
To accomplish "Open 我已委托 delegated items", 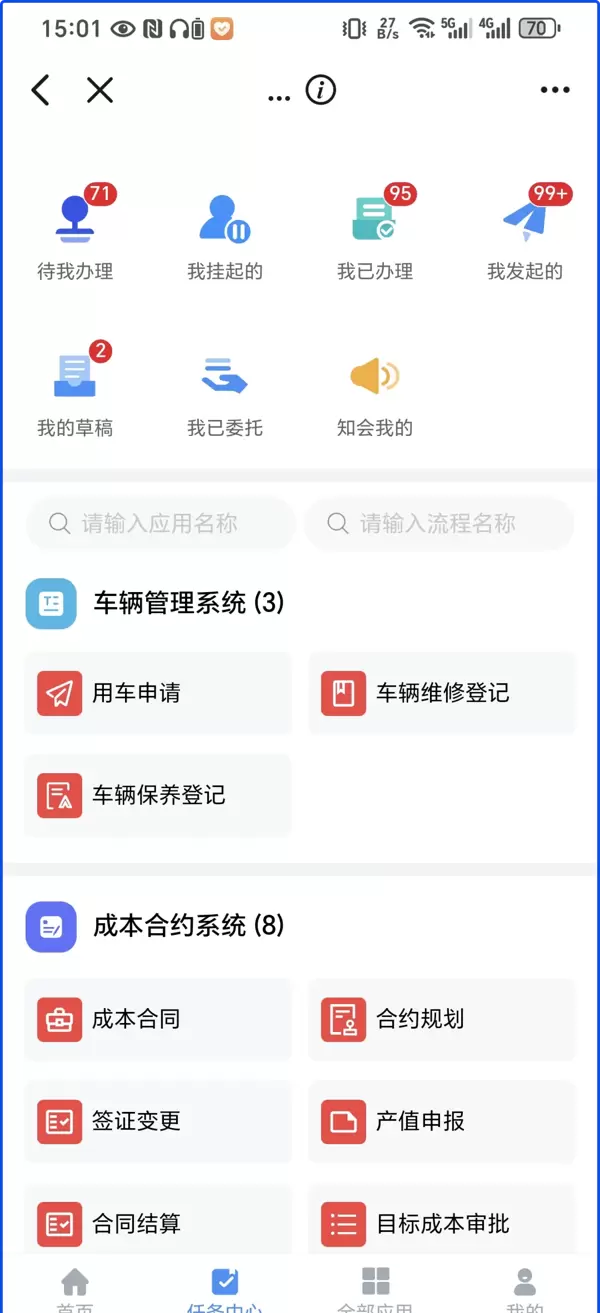I will (x=225, y=392).
